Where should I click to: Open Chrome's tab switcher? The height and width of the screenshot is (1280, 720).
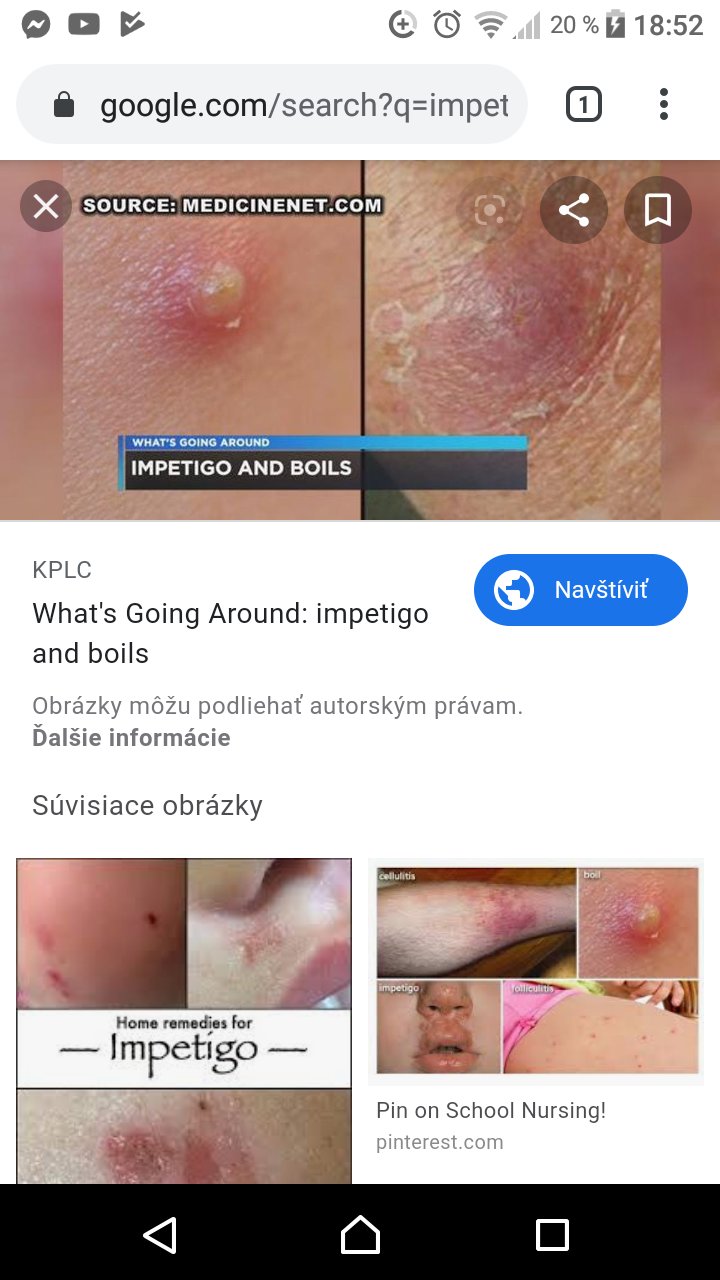[584, 104]
